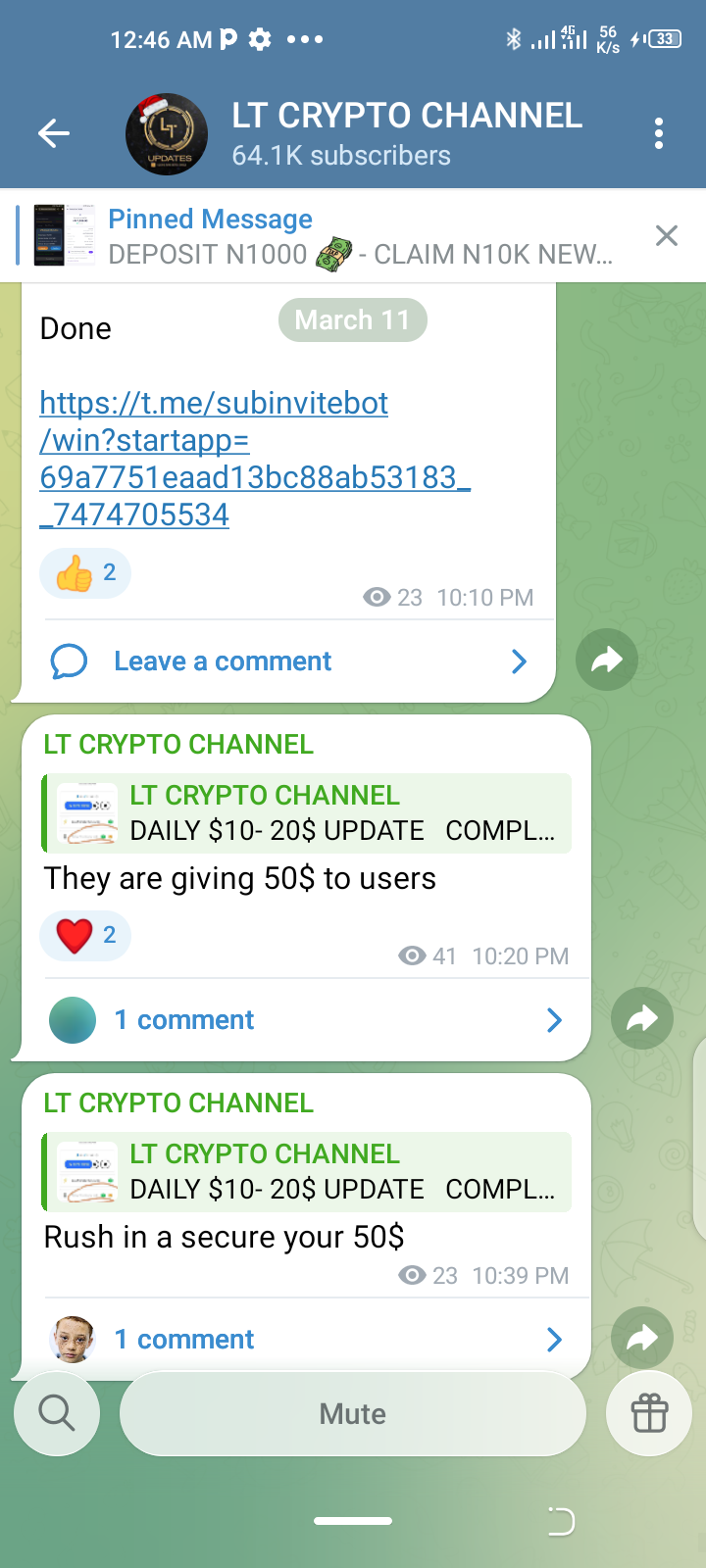This screenshot has height=1568, width=706.
Task: Open the gift button
Action: click(x=649, y=1413)
